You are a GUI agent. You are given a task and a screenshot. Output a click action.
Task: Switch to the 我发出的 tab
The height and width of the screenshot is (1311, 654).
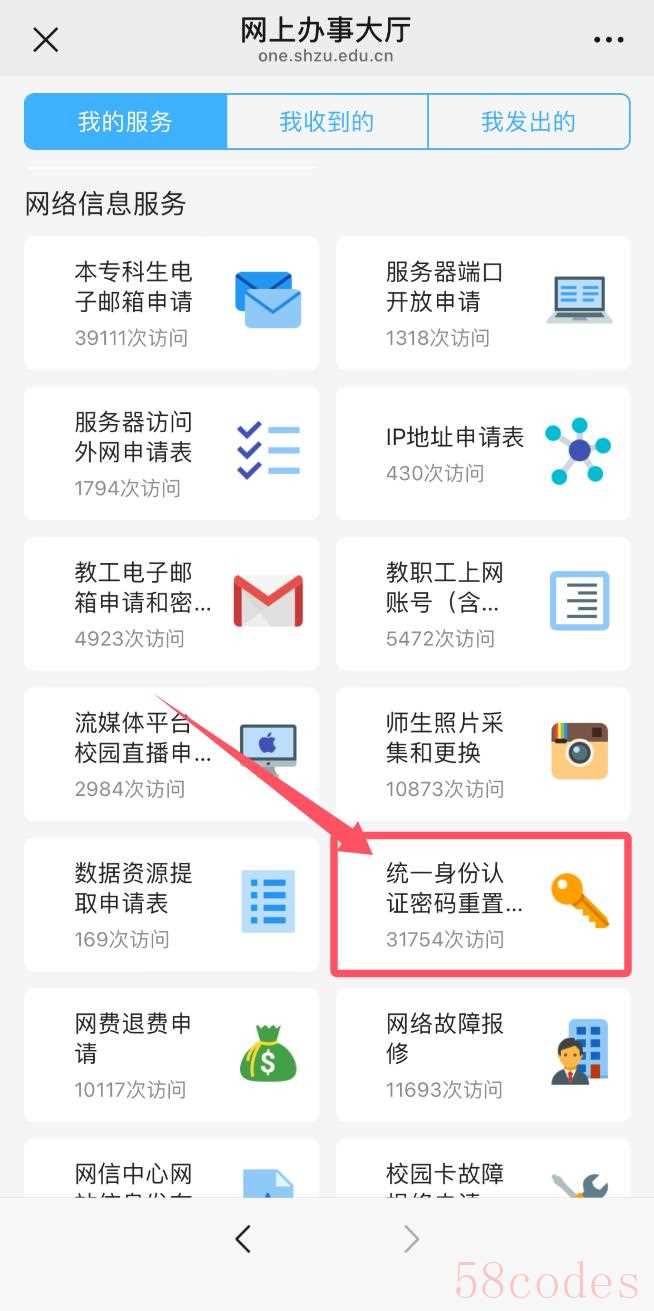pyautogui.click(x=529, y=122)
